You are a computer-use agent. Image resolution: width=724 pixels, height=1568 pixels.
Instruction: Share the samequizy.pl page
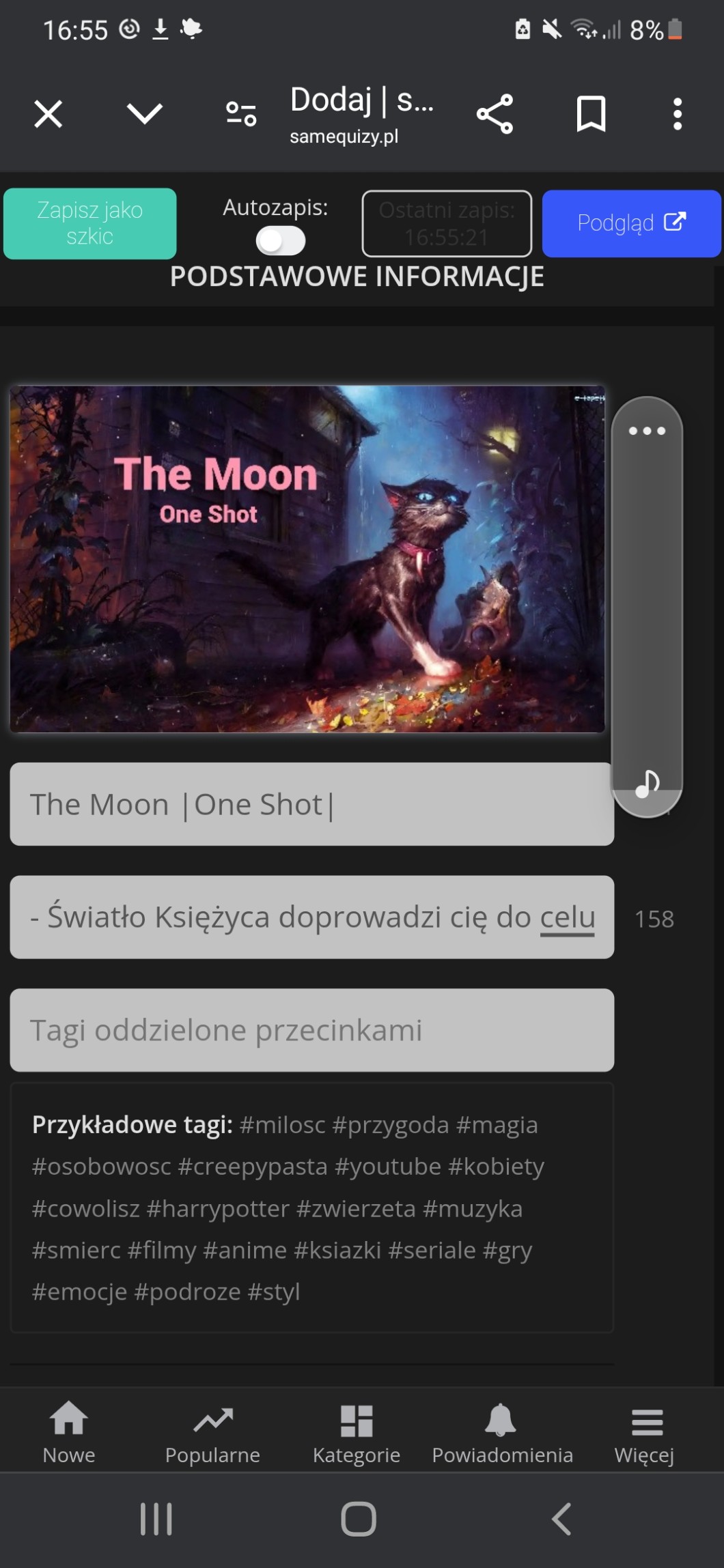click(x=495, y=114)
